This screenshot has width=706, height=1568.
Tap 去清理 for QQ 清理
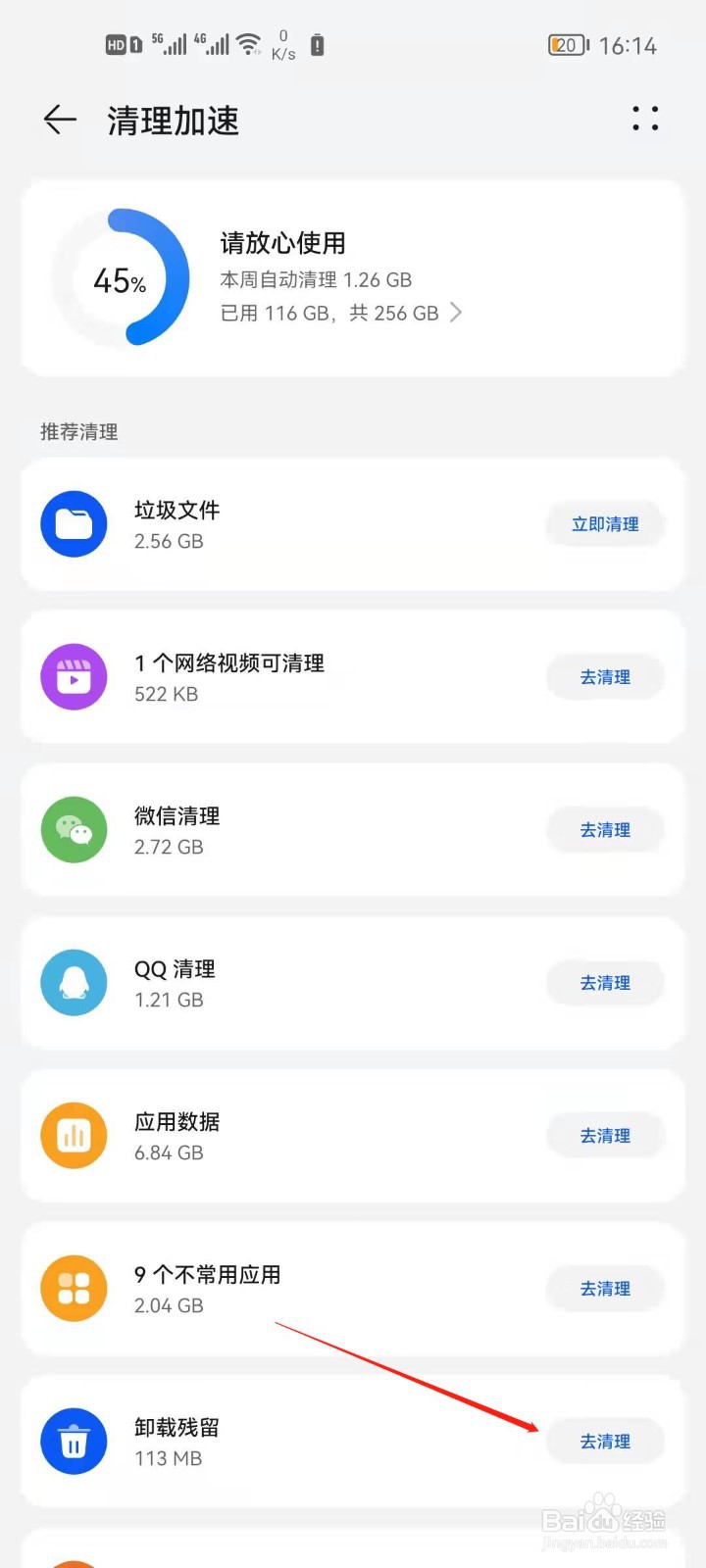pyautogui.click(x=605, y=983)
